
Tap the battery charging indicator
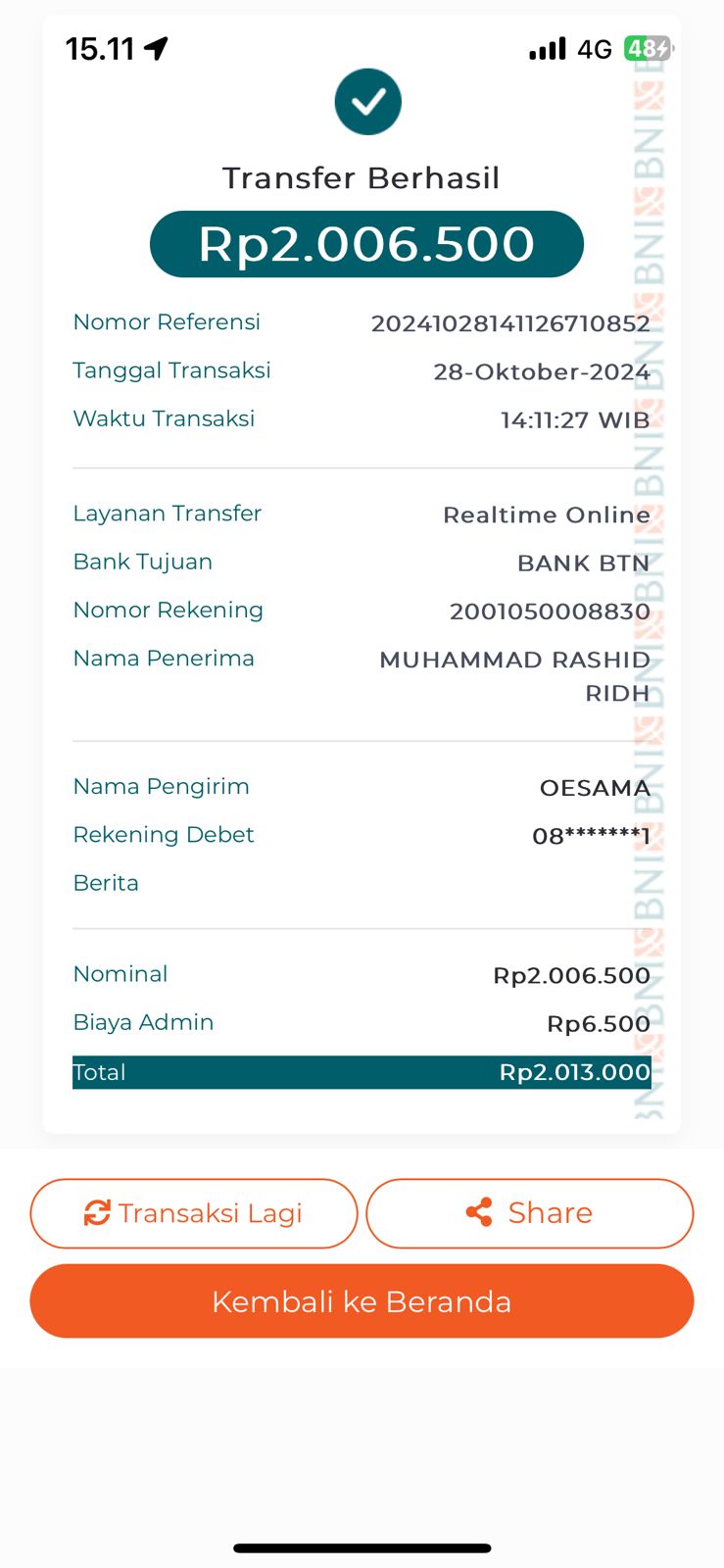(647, 47)
